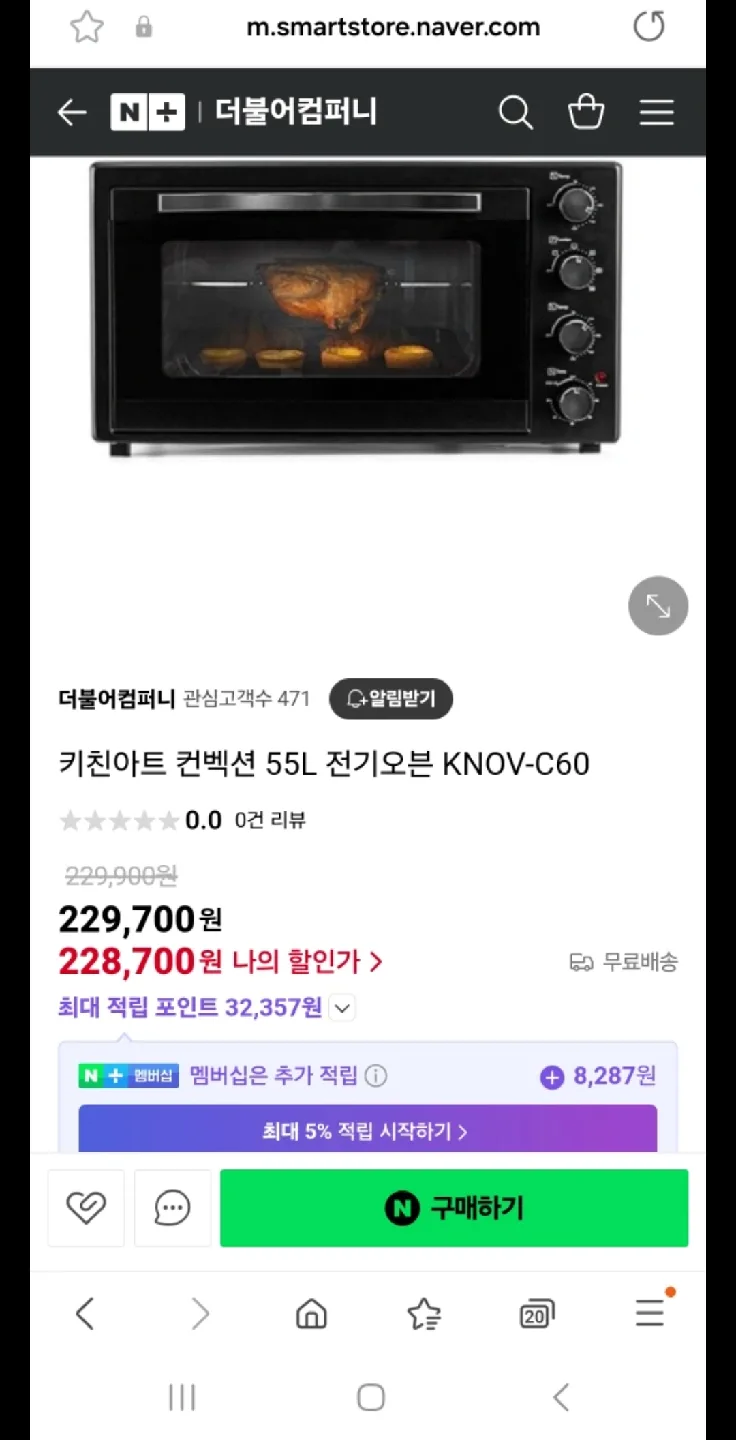This screenshot has height=1440, width=736.
Task: Open chat inquiry with the seller
Action: click(x=172, y=1208)
